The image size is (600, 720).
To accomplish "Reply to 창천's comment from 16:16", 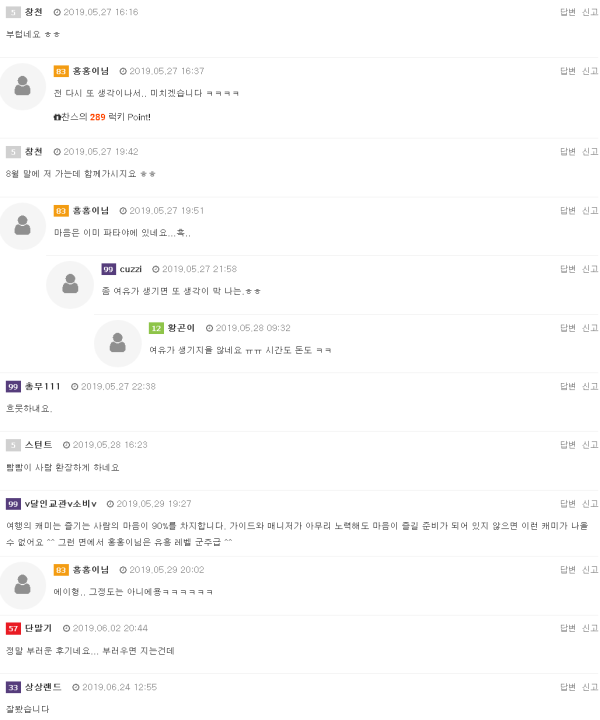I will coord(567,12).
